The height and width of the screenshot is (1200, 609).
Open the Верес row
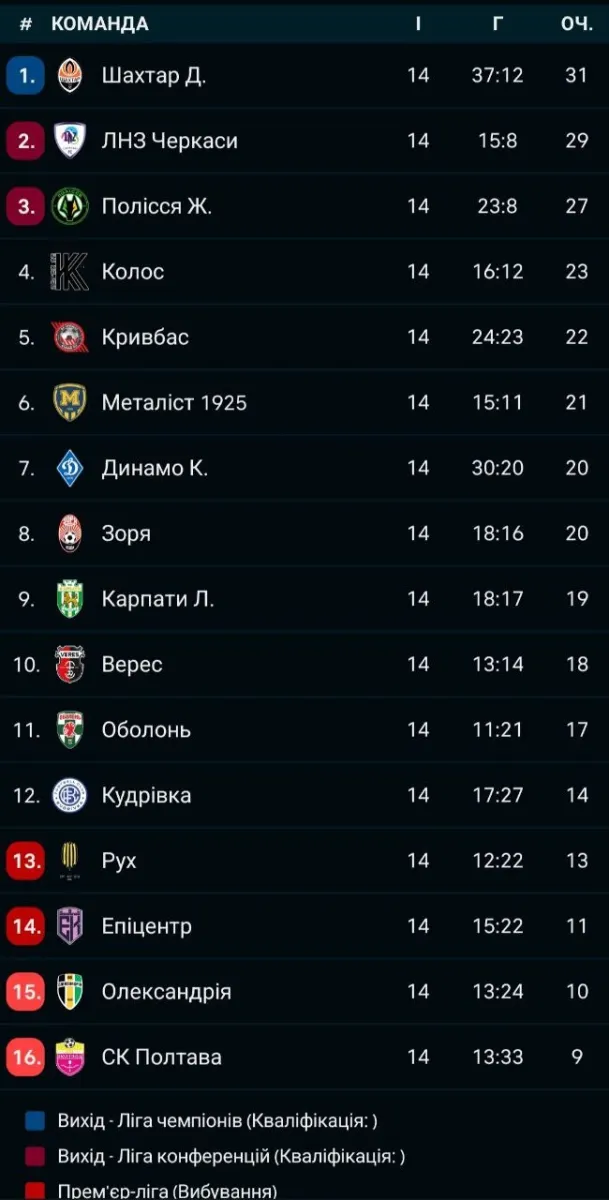(131, 665)
